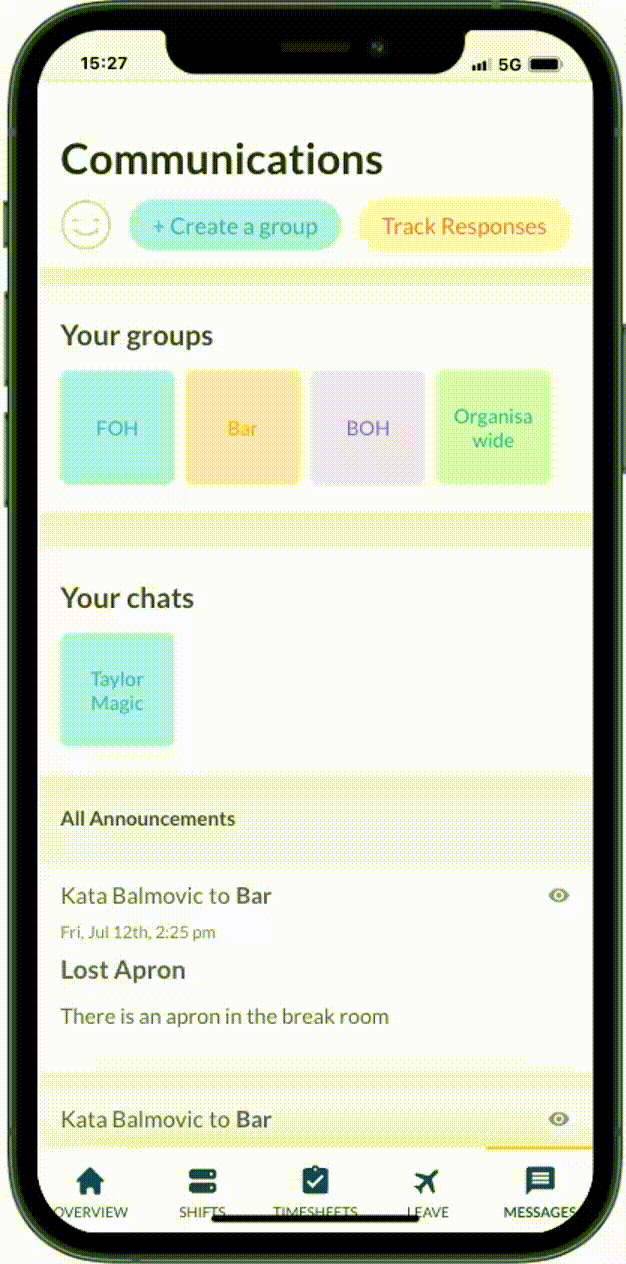View seen status of Lost Apron announcement

[559, 895]
